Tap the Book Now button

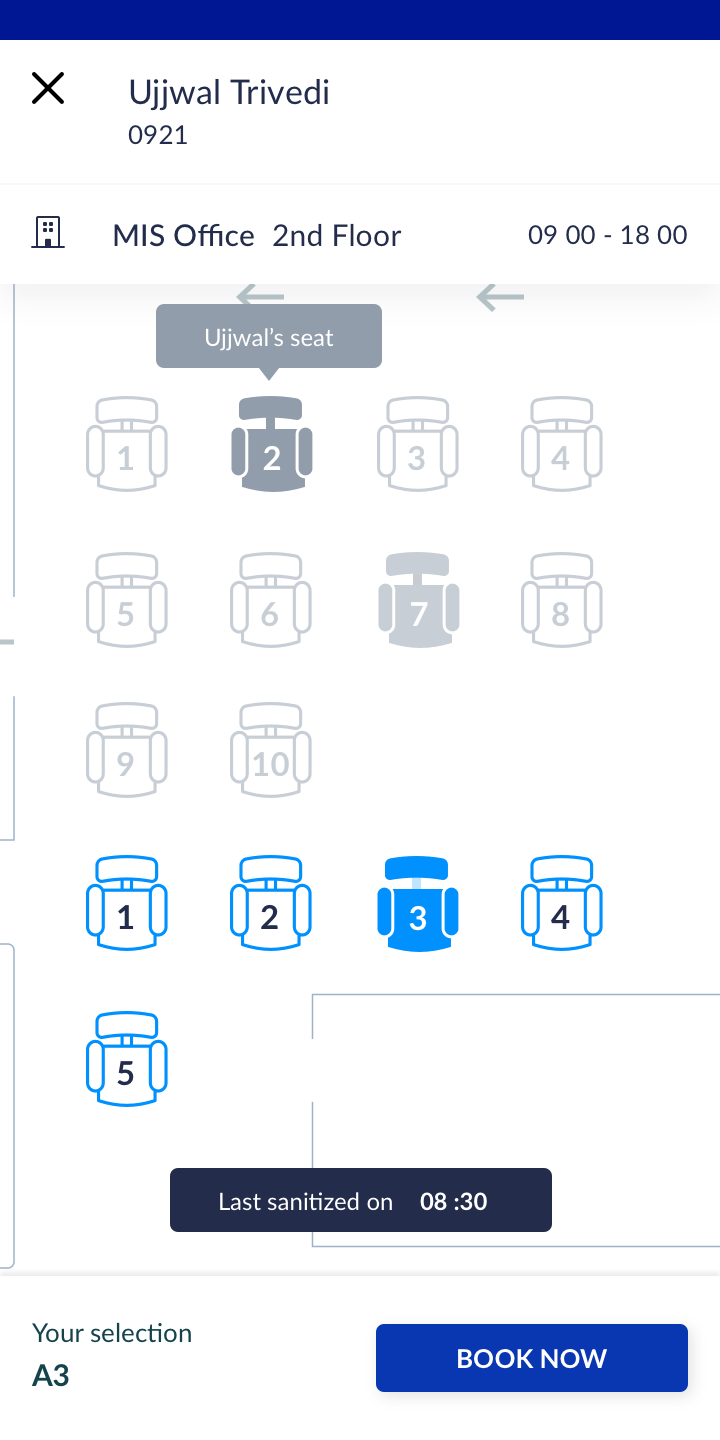coord(531,1357)
